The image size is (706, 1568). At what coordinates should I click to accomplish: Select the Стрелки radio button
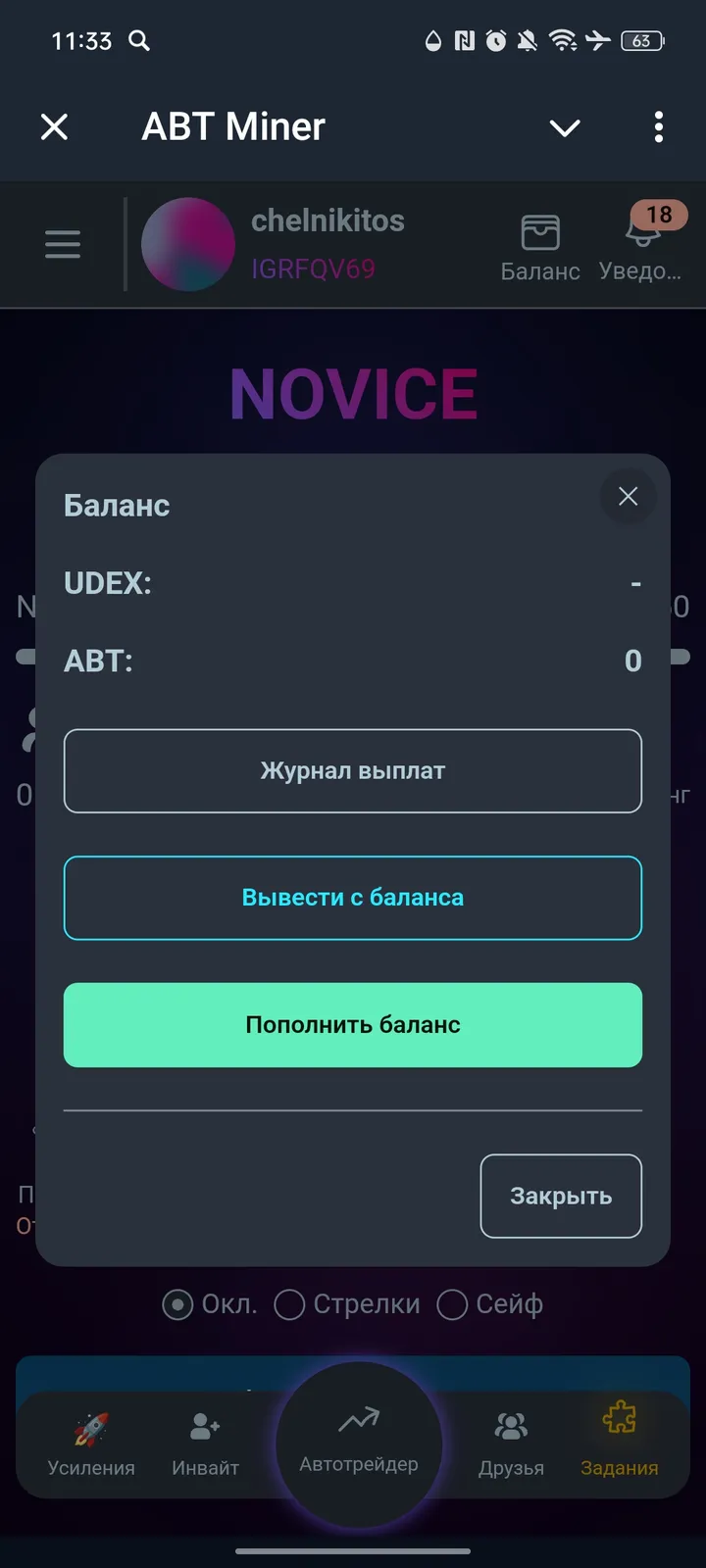tap(289, 1304)
